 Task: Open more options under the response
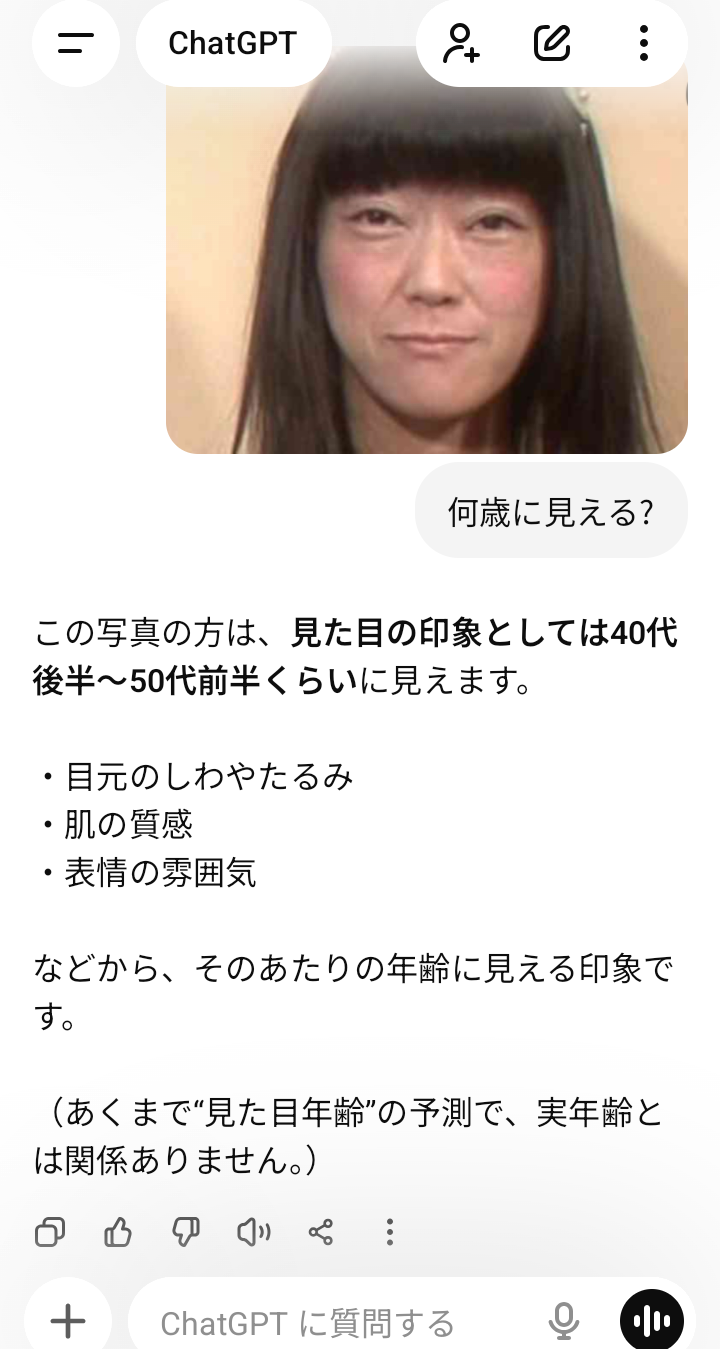coord(390,1232)
